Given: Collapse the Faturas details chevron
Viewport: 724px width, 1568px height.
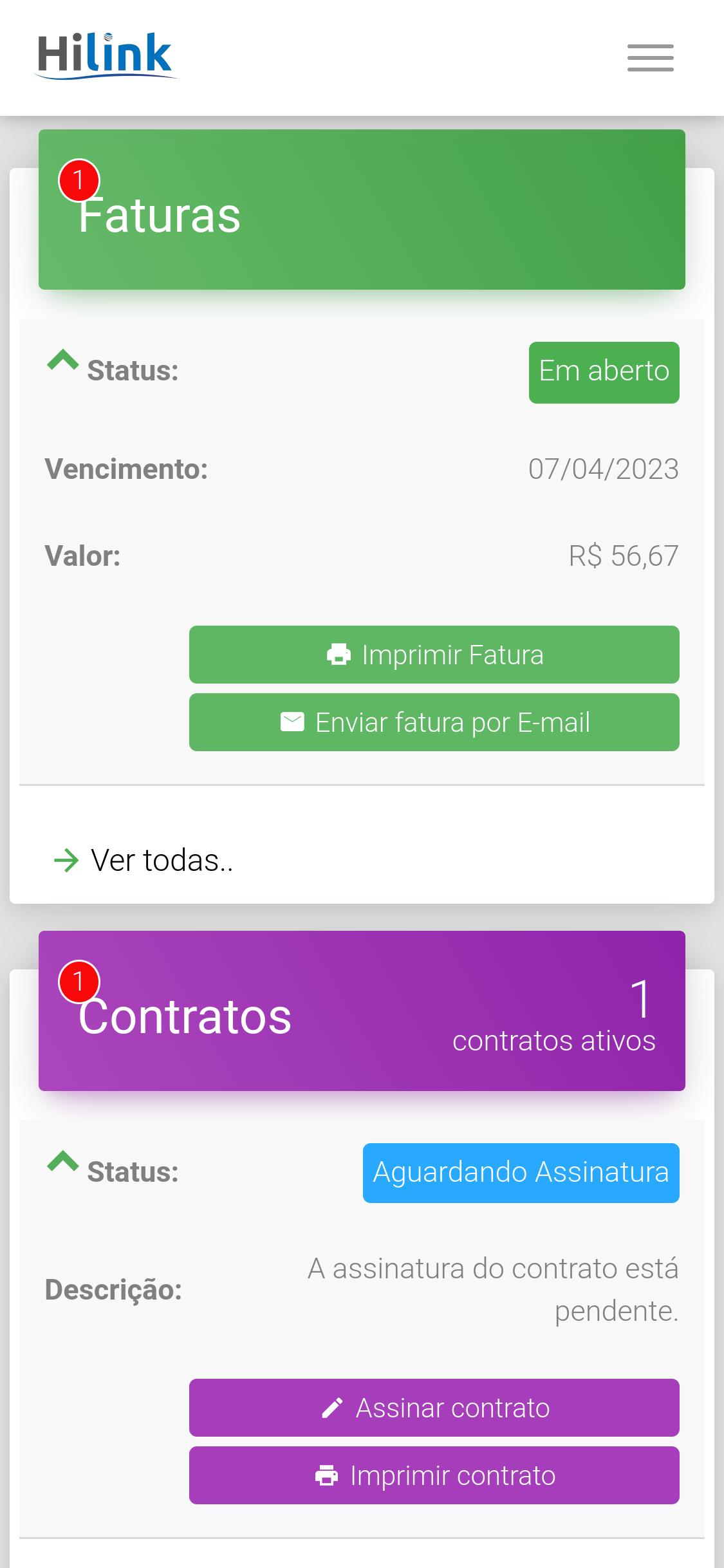Looking at the screenshot, I should click(62, 360).
